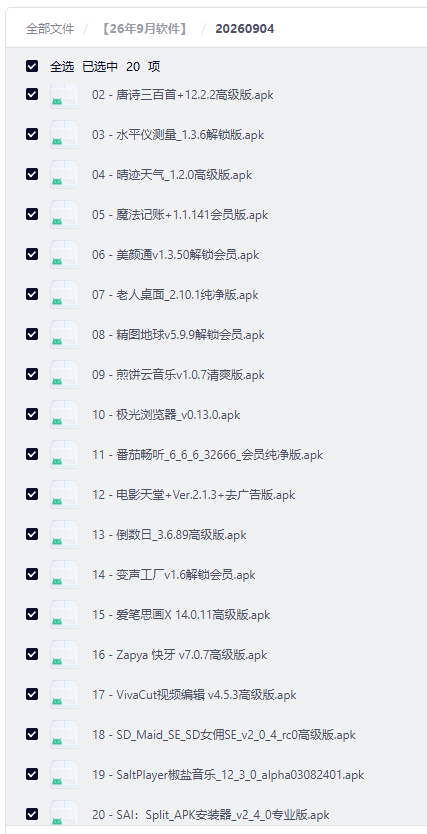Open the 【26年9月软件】 folder breadcrumb
Image resolution: width=427 pixels, height=834 pixels.
(144, 29)
